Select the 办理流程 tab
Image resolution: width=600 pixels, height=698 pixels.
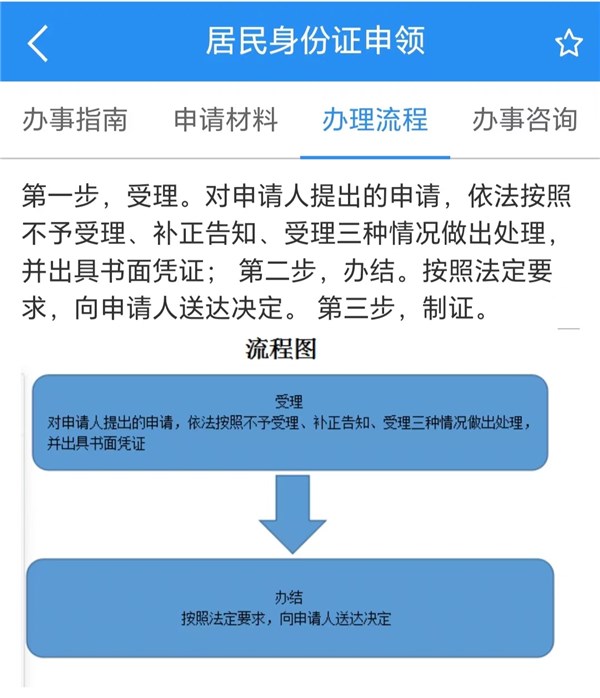click(375, 120)
